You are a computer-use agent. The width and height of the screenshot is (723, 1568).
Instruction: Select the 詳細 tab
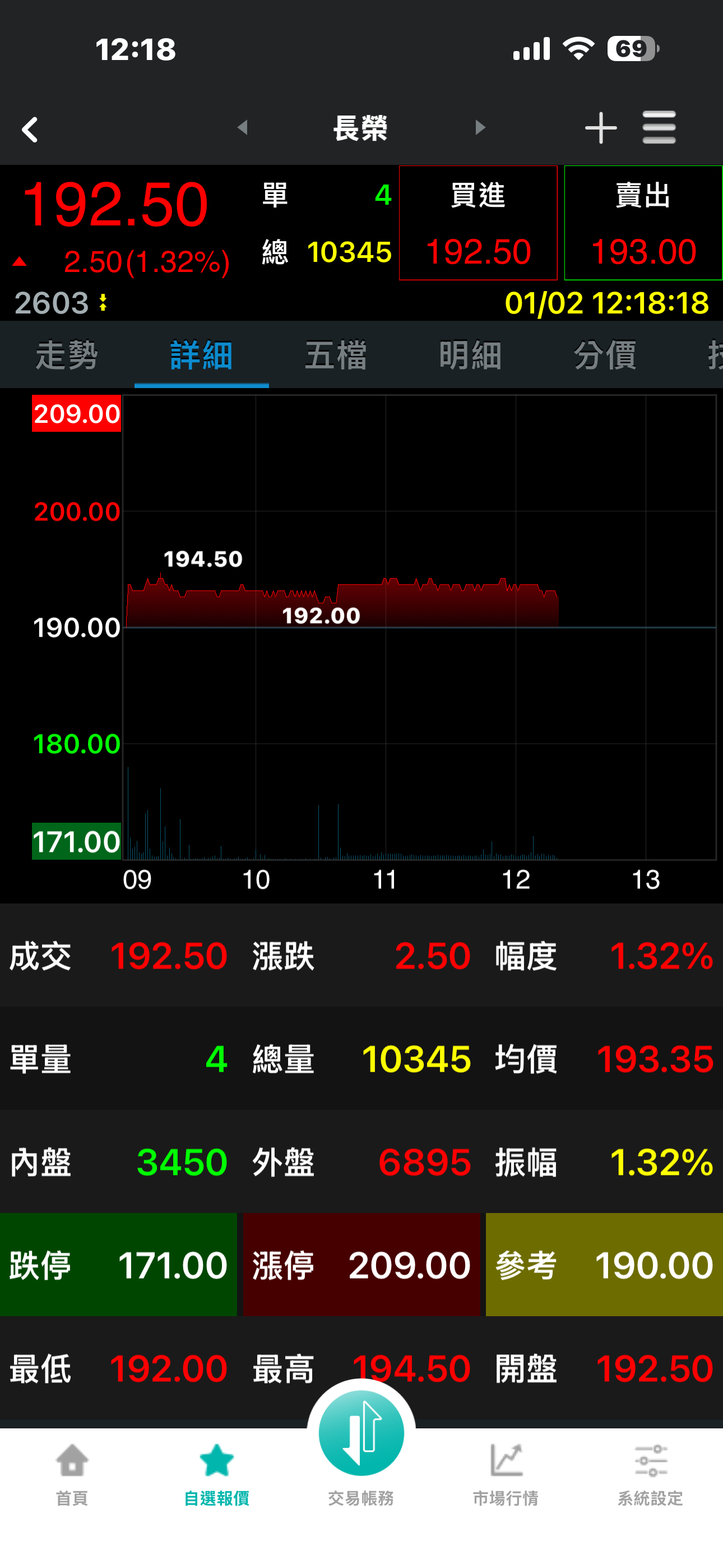(x=201, y=356)
